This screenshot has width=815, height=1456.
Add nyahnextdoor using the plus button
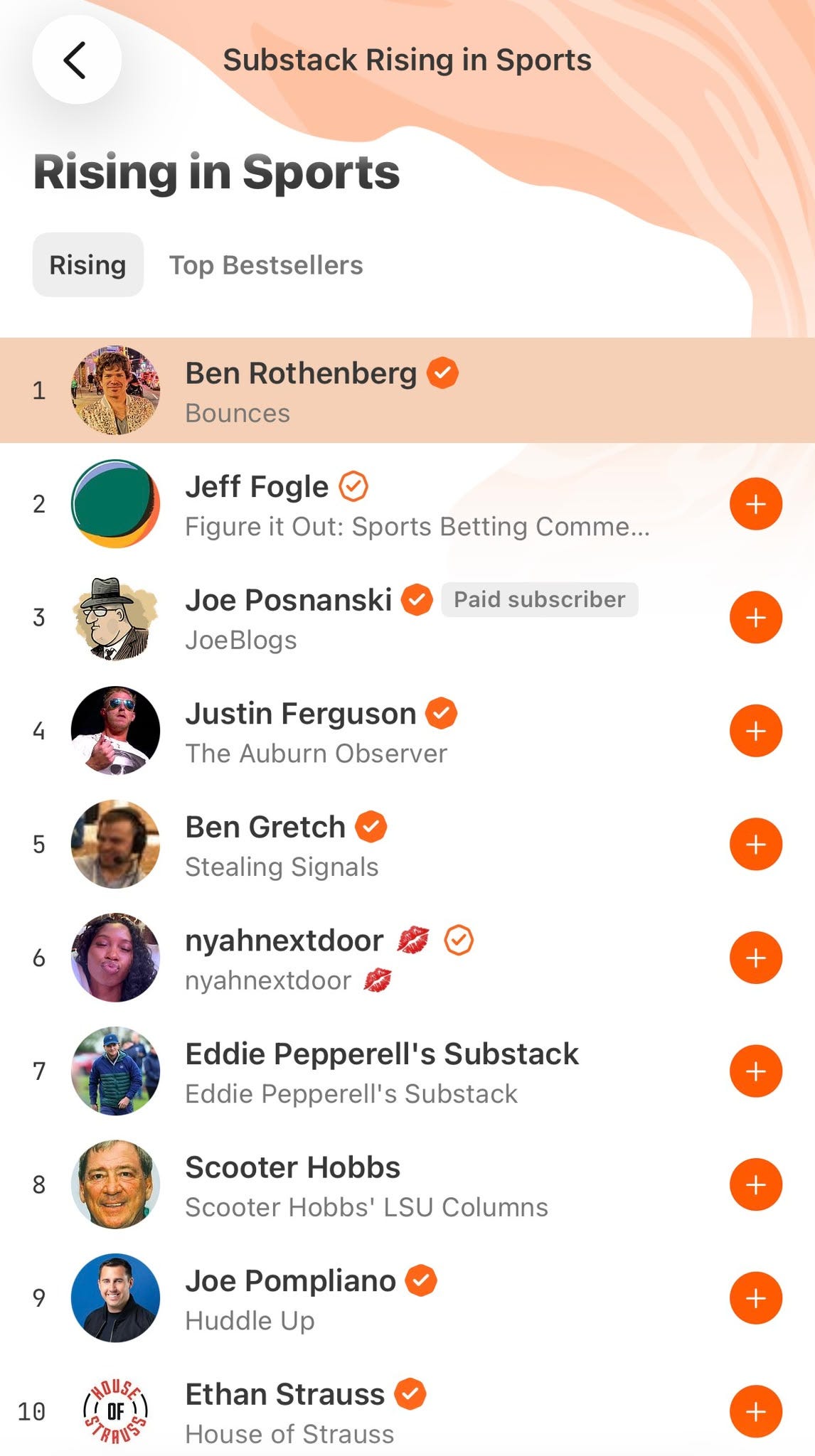tap(756, 958)
